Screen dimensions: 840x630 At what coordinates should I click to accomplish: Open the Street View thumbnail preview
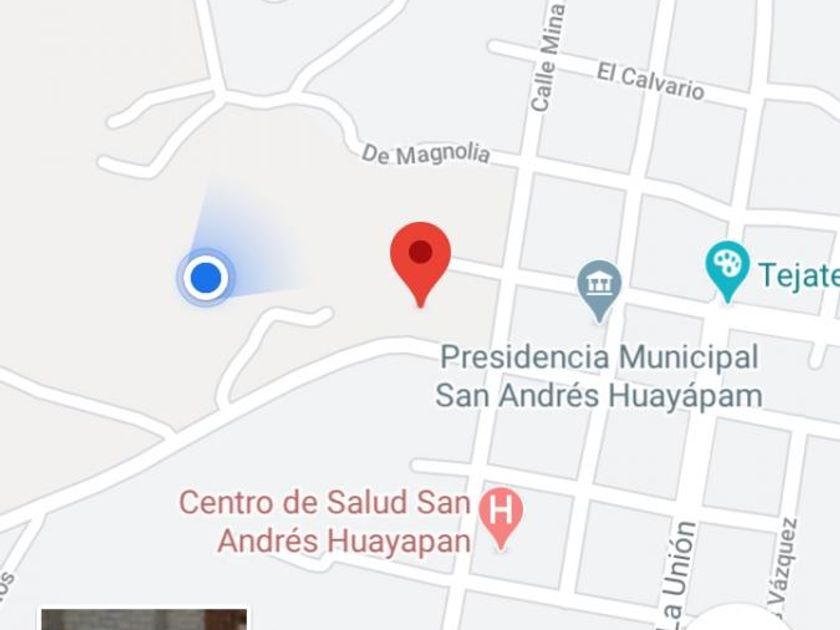tap(143, 619)
